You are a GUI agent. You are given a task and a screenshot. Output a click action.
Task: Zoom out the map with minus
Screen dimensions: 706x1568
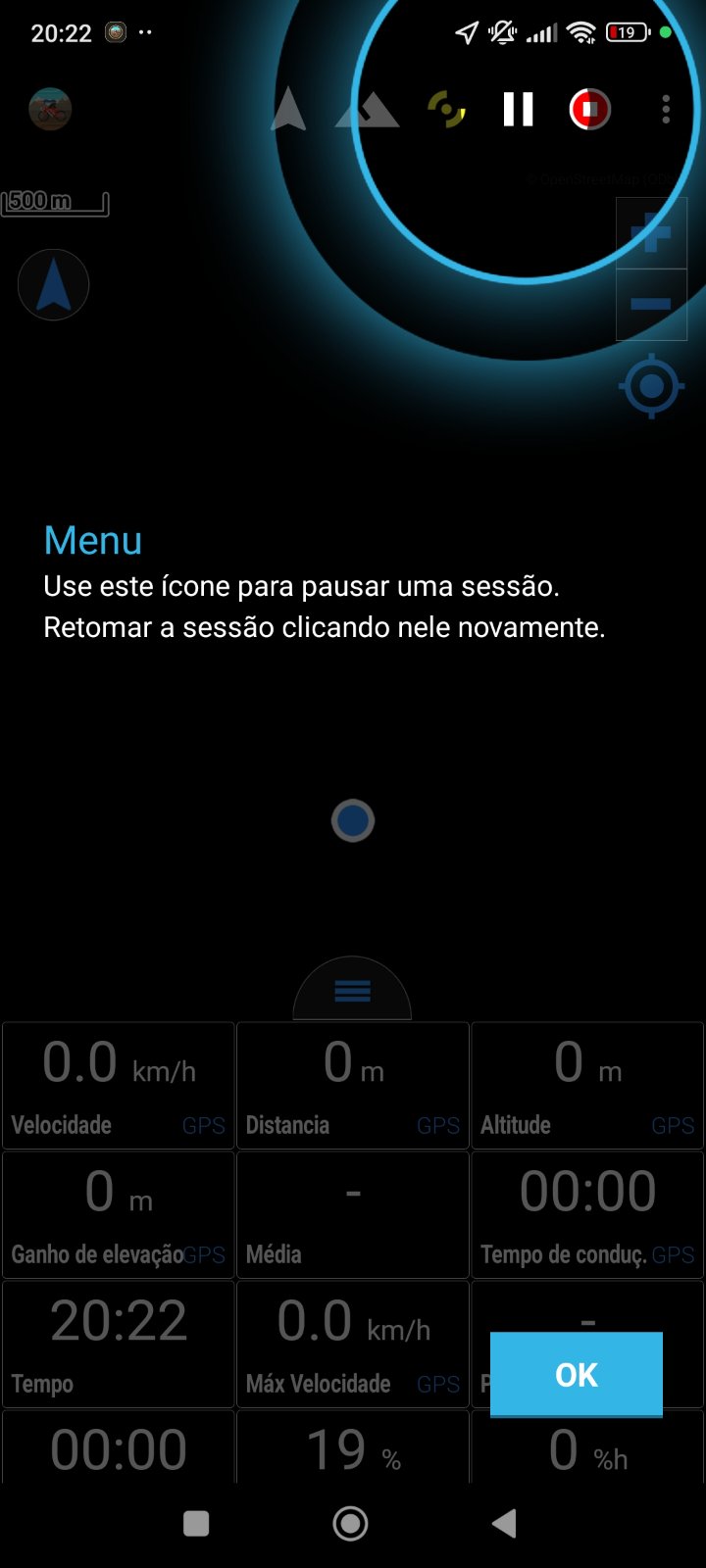click(x=651, y=305)
